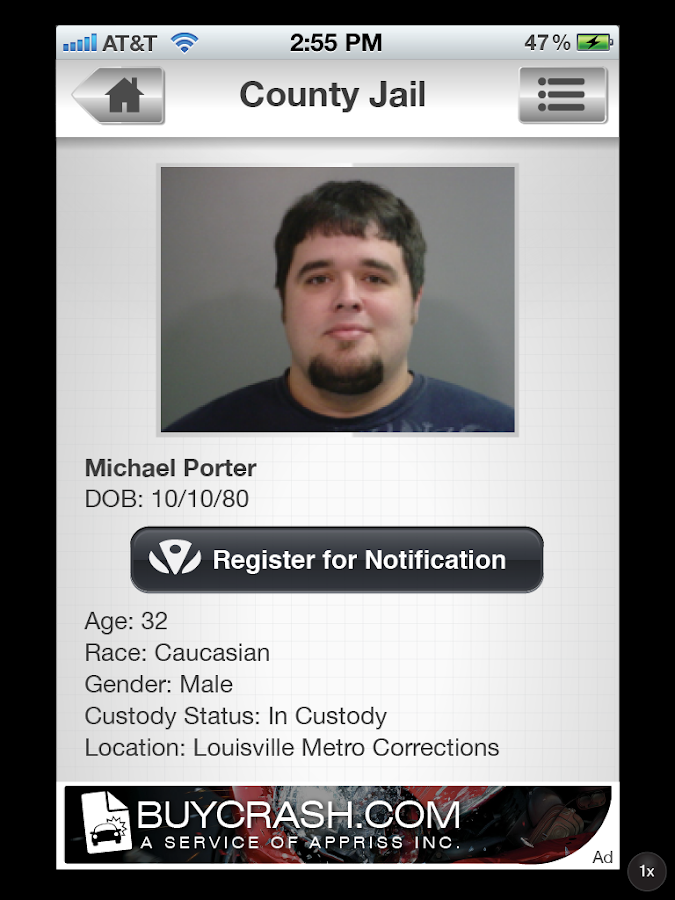Tap Register for Notification
The width and height of the screenshot is (675, 900).
[x=337, y=560]
